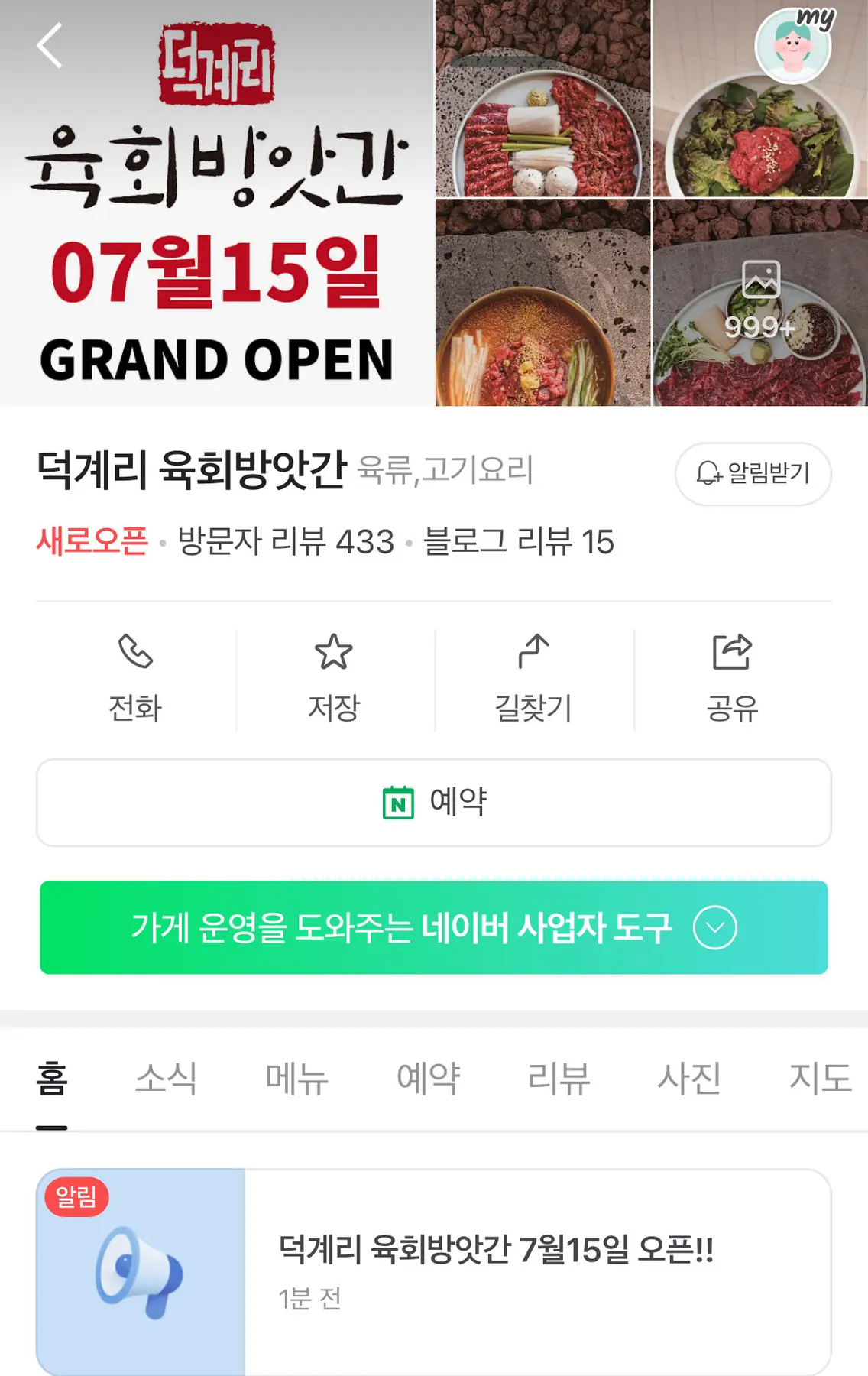Image resolution: width=868 pixels, height=1376 pixels.
Task: Go back using the top-left arrow
Action: [50, 46]
